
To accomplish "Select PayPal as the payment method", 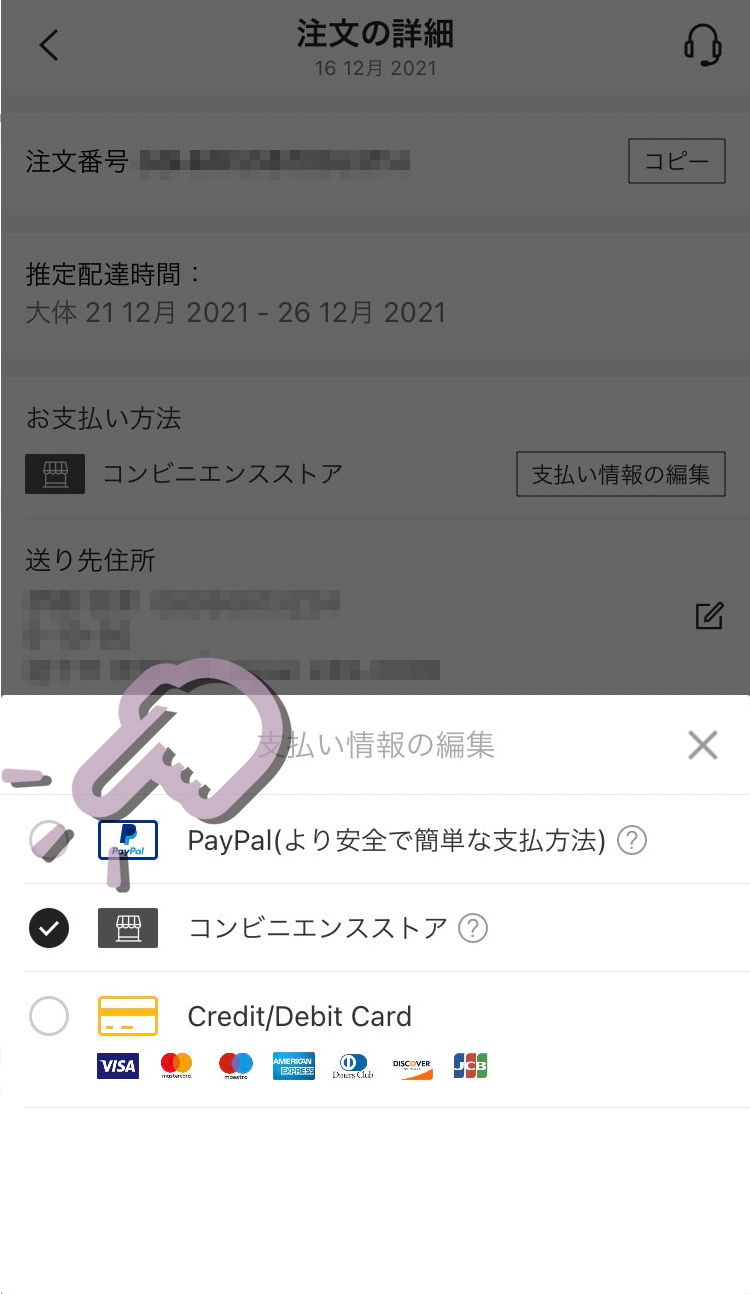I will point(49,840).
